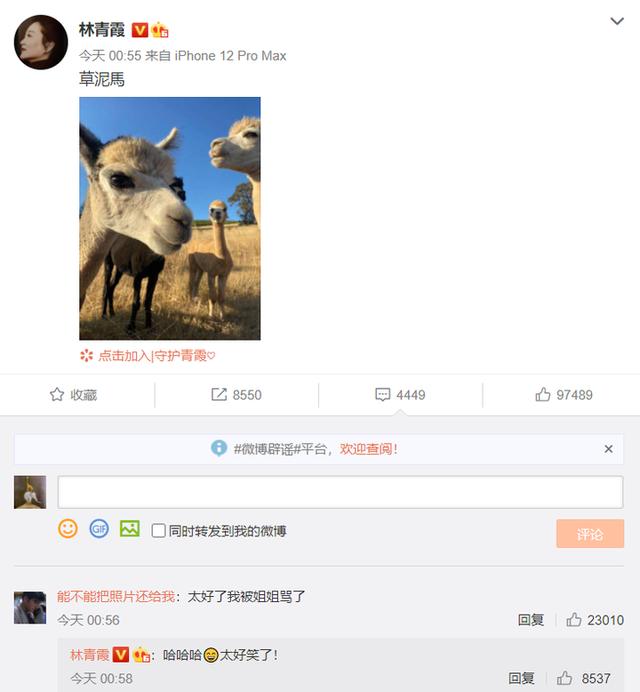Attach a picture to the comment
The width and height of the screenshot is (640, 692).
[129, 529]
